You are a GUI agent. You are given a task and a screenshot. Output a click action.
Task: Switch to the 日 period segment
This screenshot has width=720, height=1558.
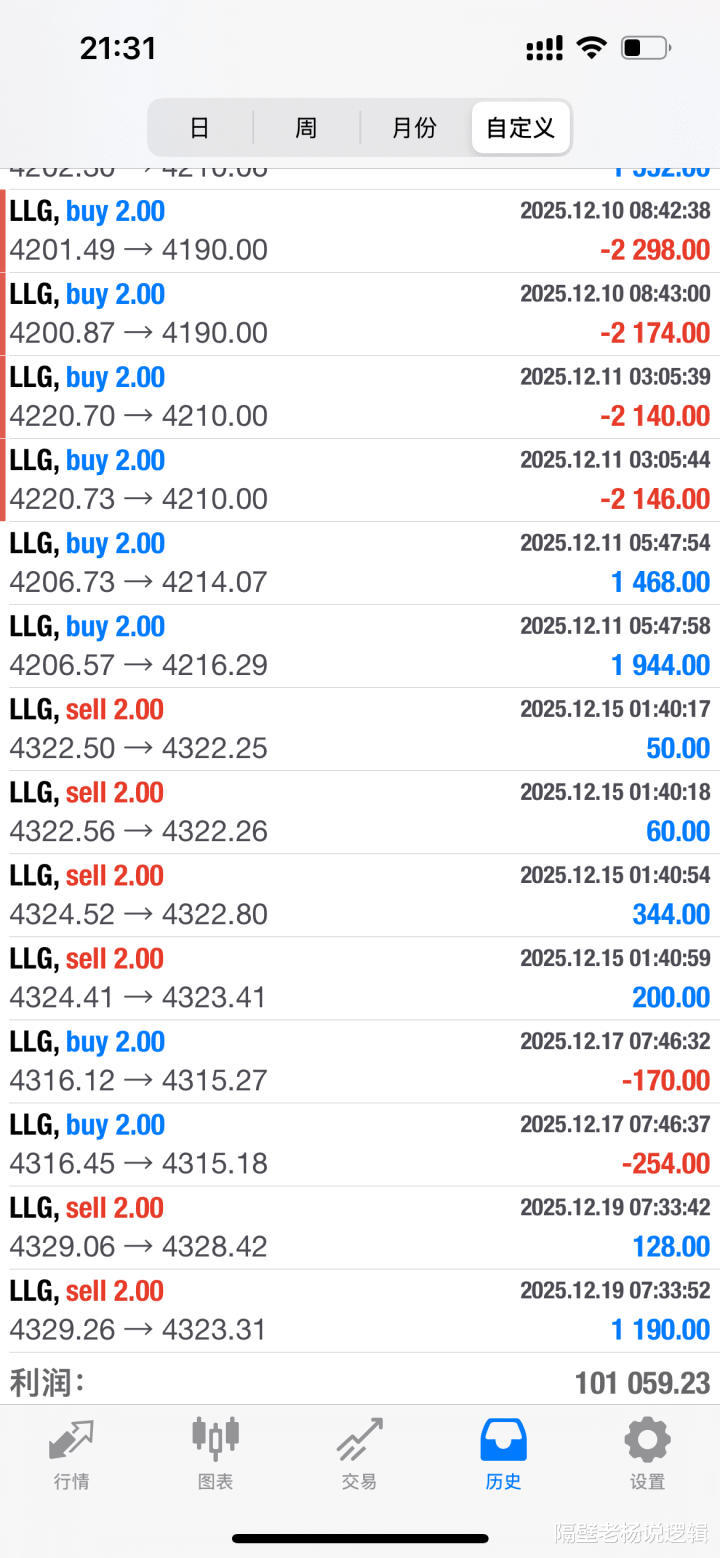coord(200,128)
